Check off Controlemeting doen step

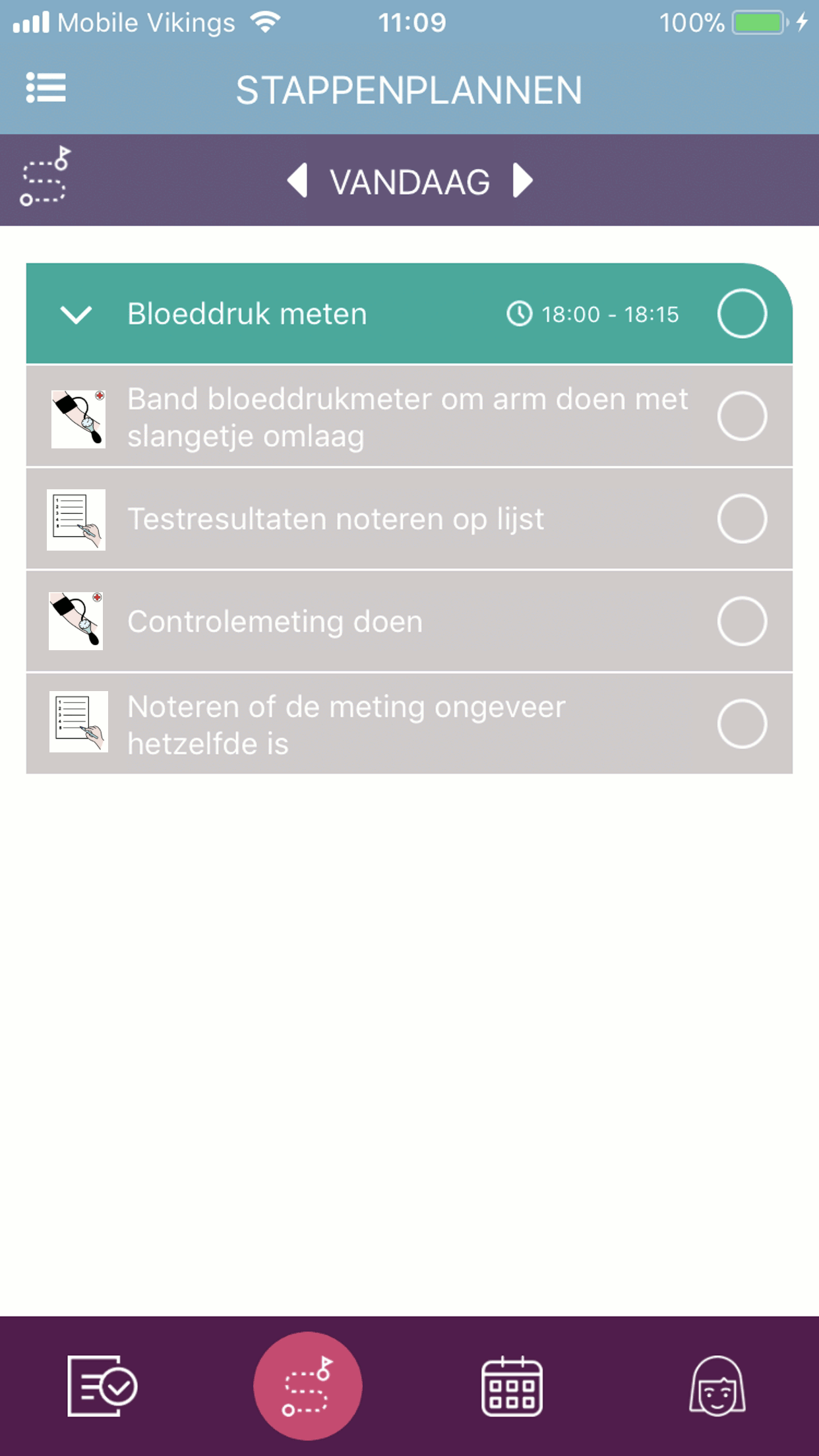click(742, 621)
